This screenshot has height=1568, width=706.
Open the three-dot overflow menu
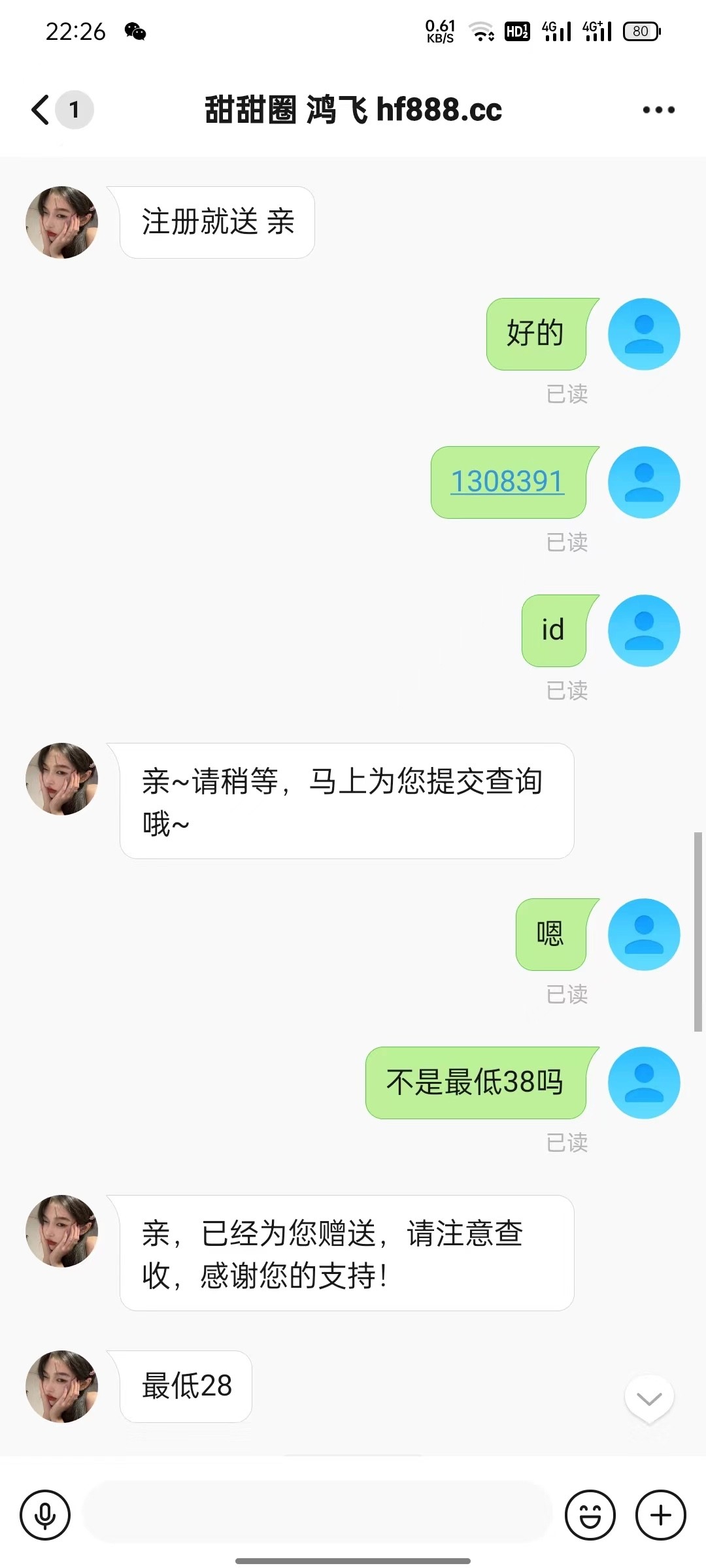(x=658, y=110)
